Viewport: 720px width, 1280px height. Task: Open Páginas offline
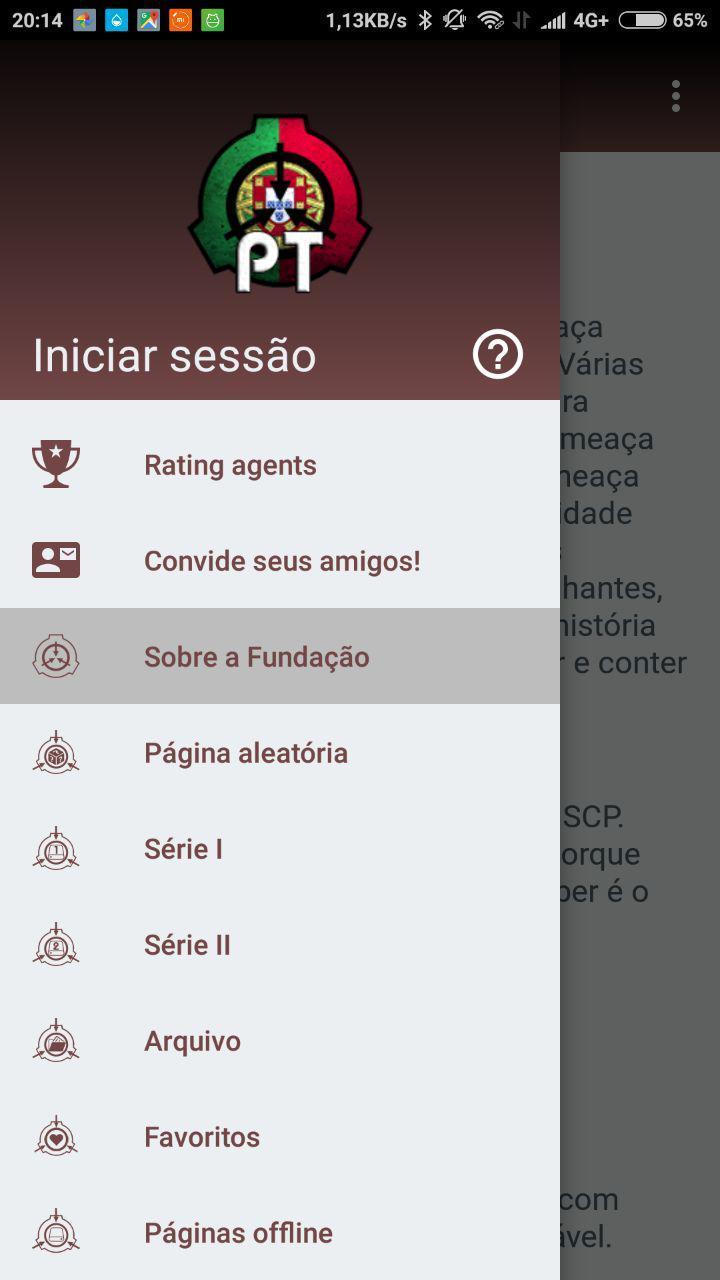pos(238,1233)
